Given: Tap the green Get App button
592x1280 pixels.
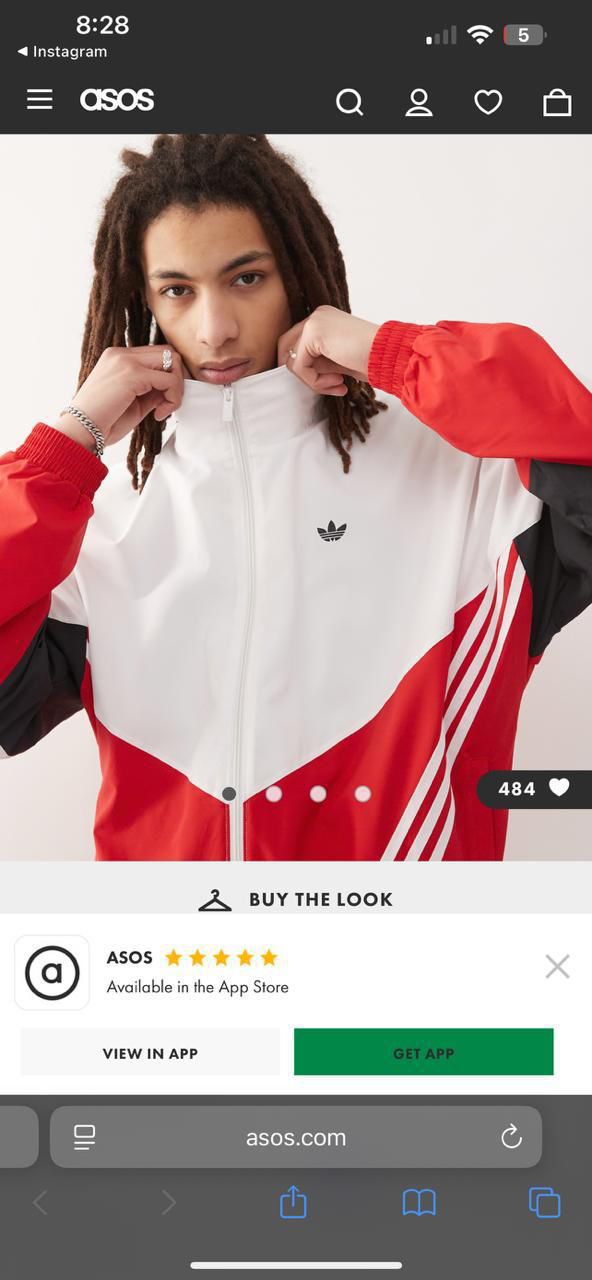Looking at the screenshot, I should click(x=424, y=1053).
